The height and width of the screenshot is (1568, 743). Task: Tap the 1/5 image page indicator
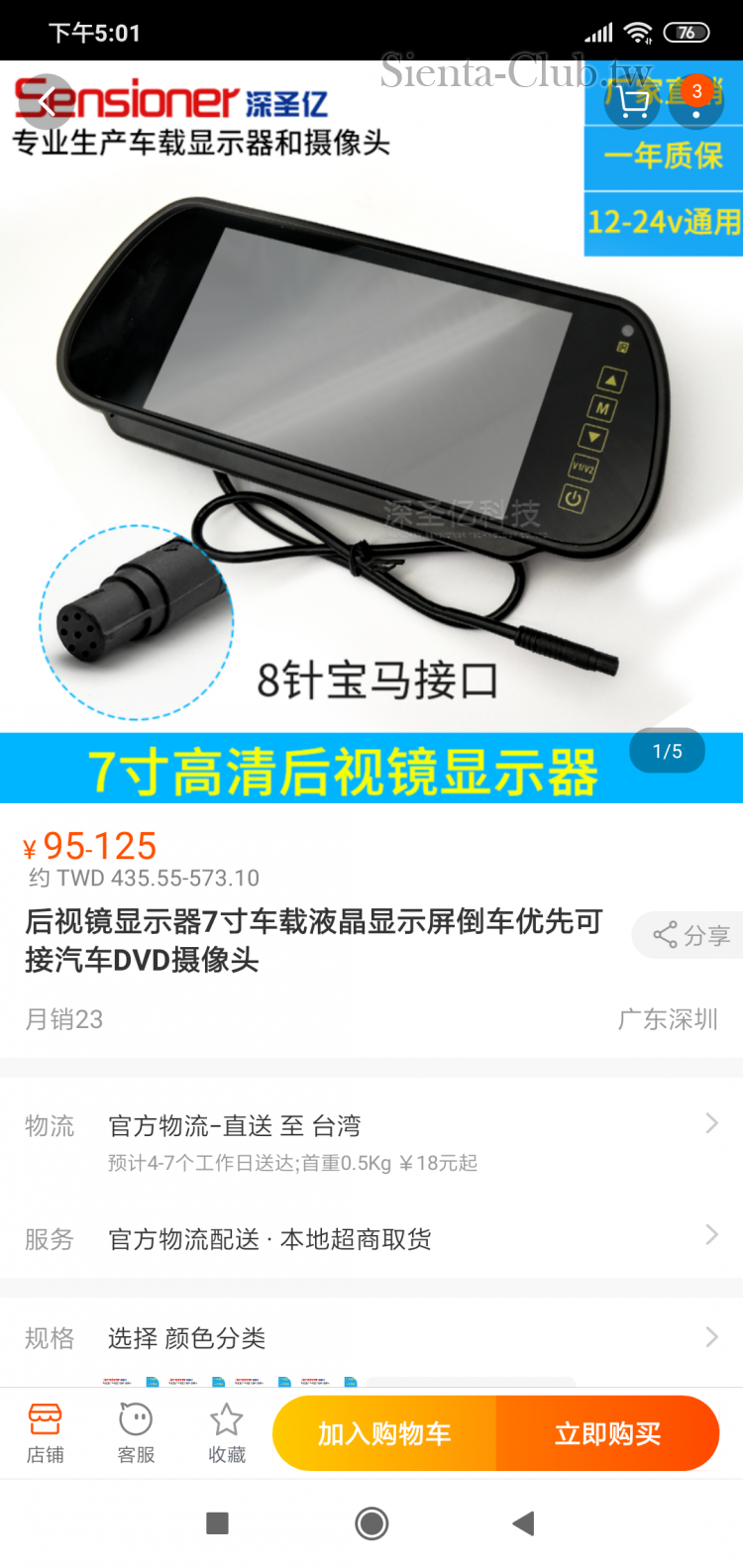[x=667, y=750]
